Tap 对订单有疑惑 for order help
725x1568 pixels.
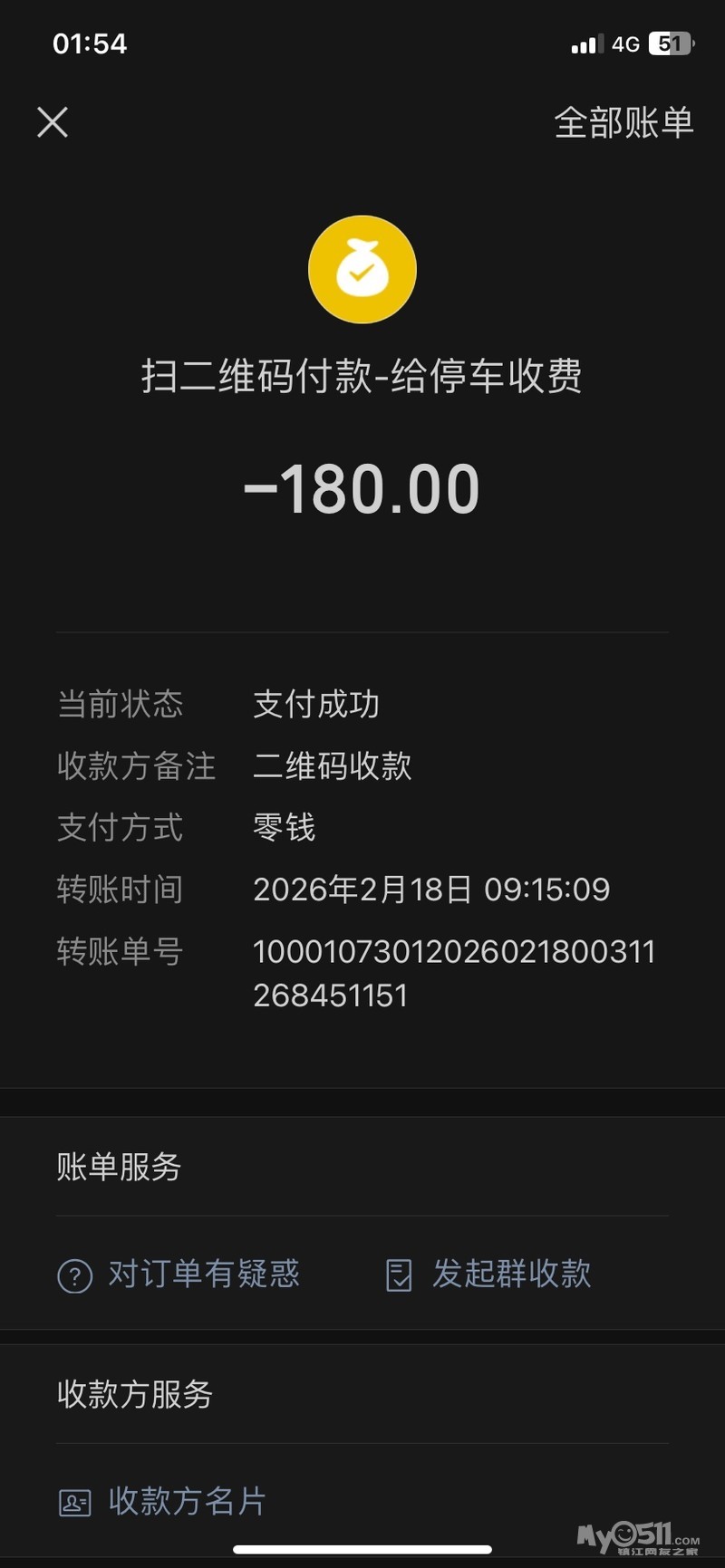pyautogui.click(x=179, y=1275)
